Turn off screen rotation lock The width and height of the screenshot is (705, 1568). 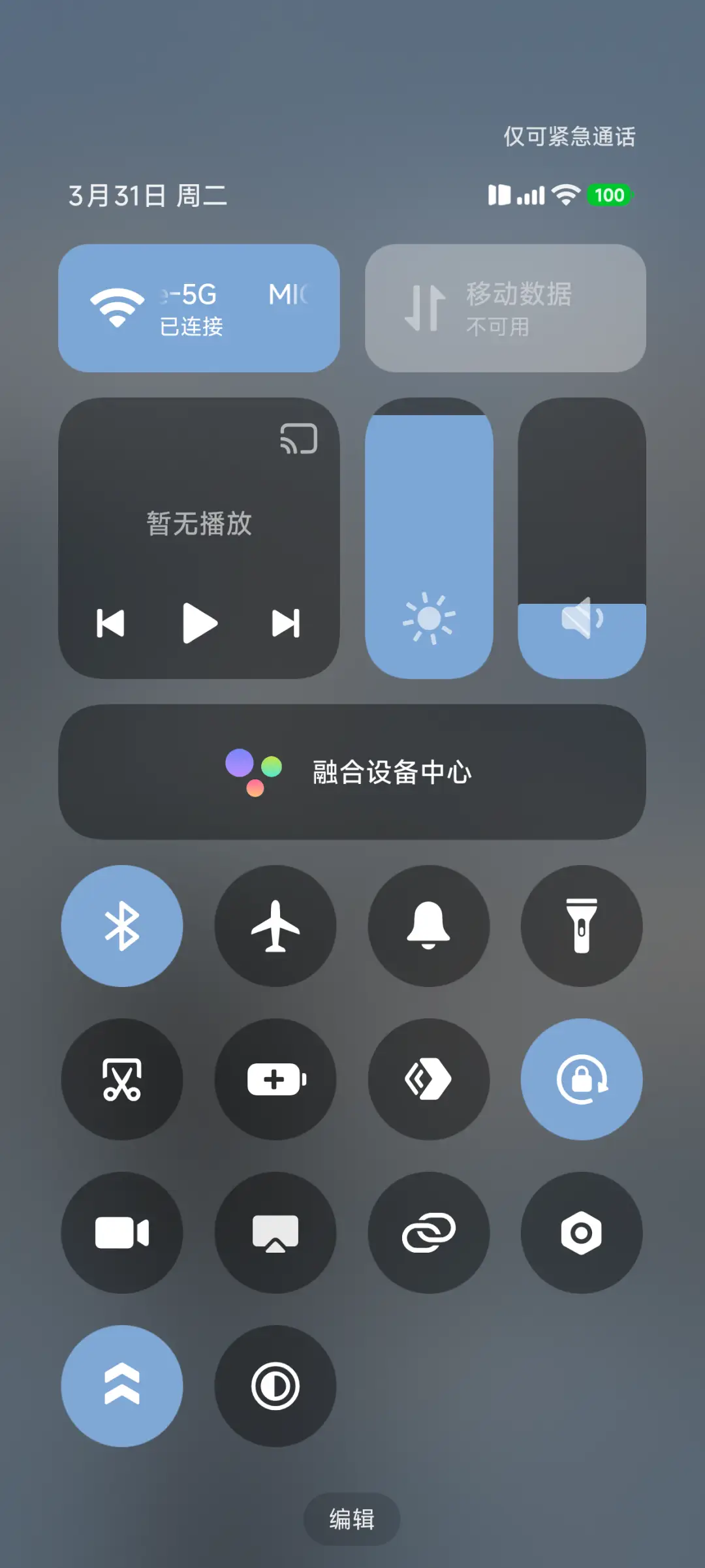582,1079
